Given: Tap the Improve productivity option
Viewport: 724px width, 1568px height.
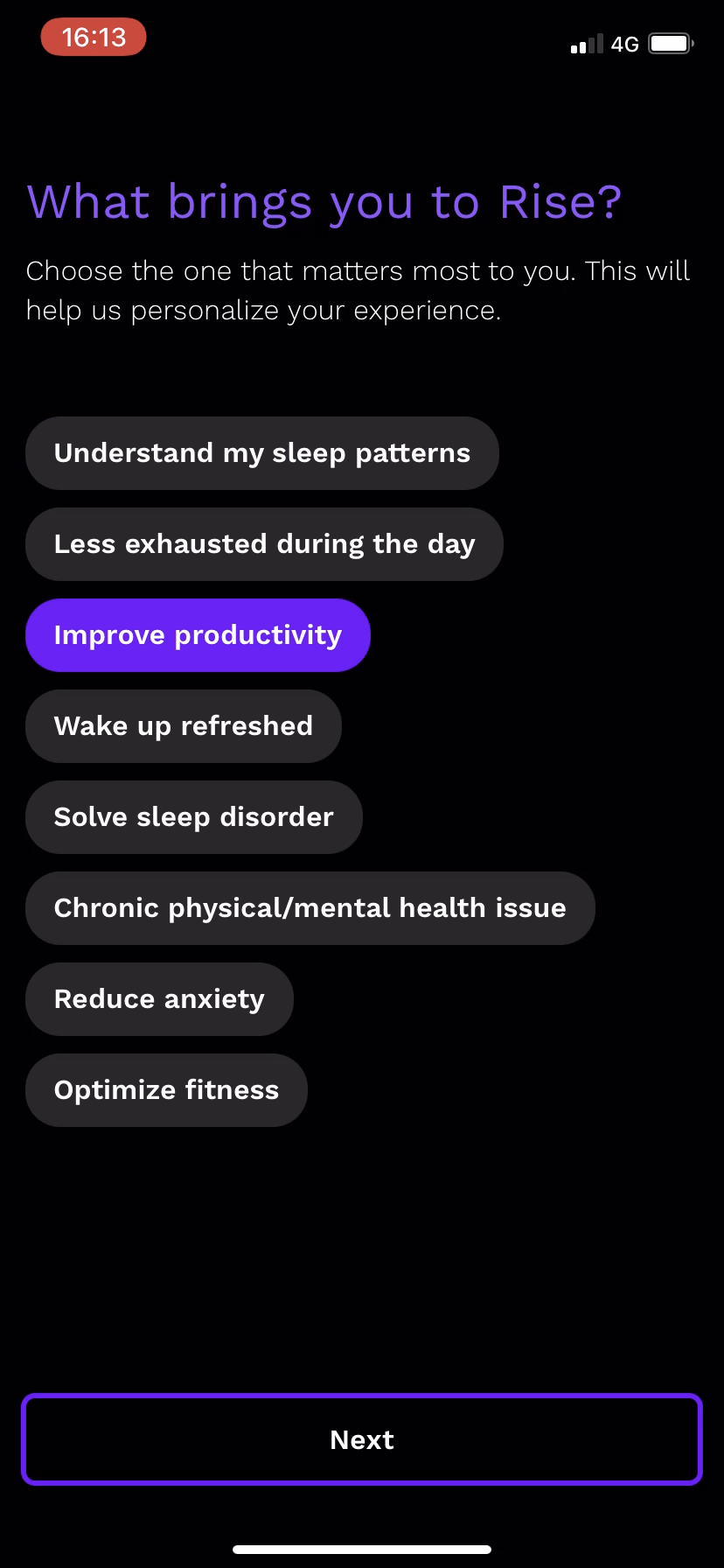Looking at the screenshot, I should click(x=198, y=635).
